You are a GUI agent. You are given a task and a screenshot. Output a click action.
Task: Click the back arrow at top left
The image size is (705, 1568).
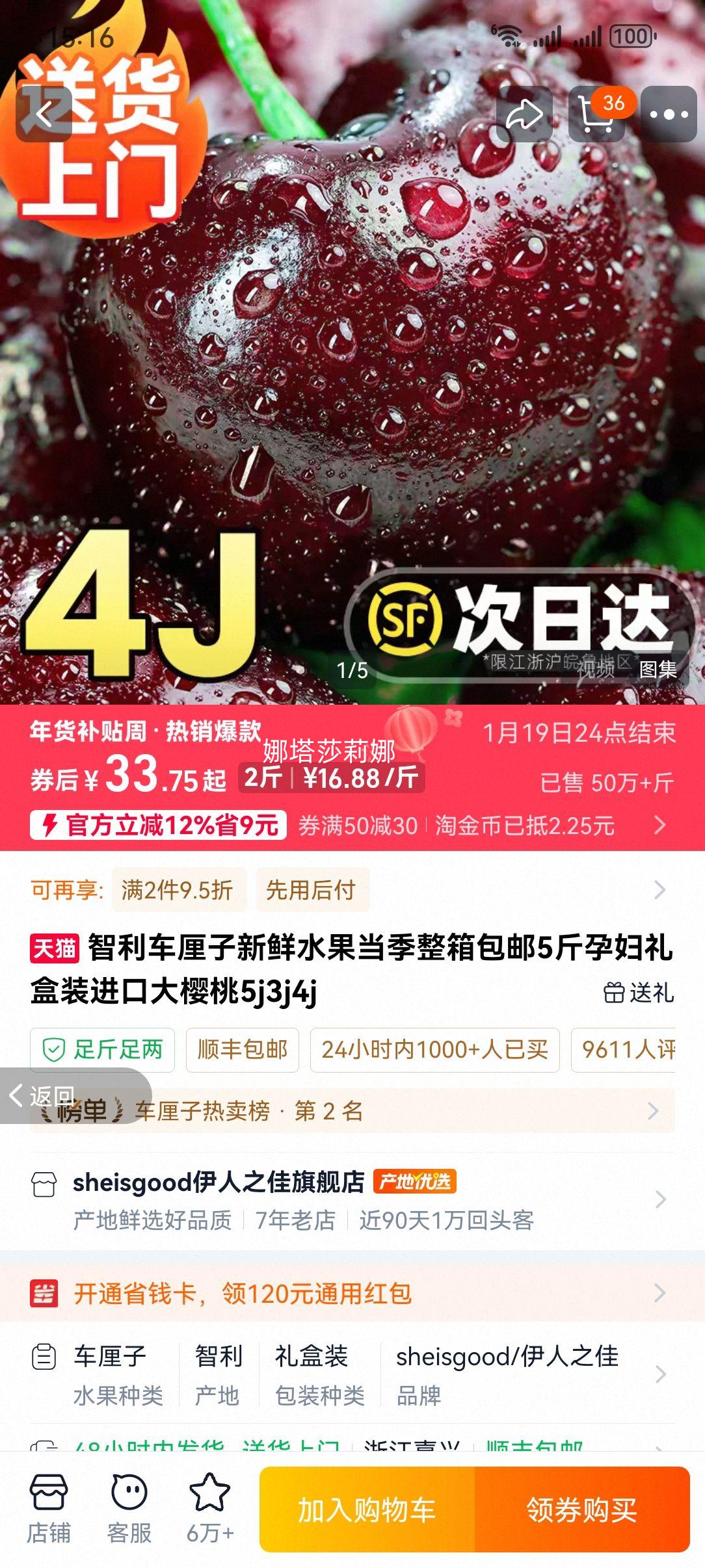point(43,114)
